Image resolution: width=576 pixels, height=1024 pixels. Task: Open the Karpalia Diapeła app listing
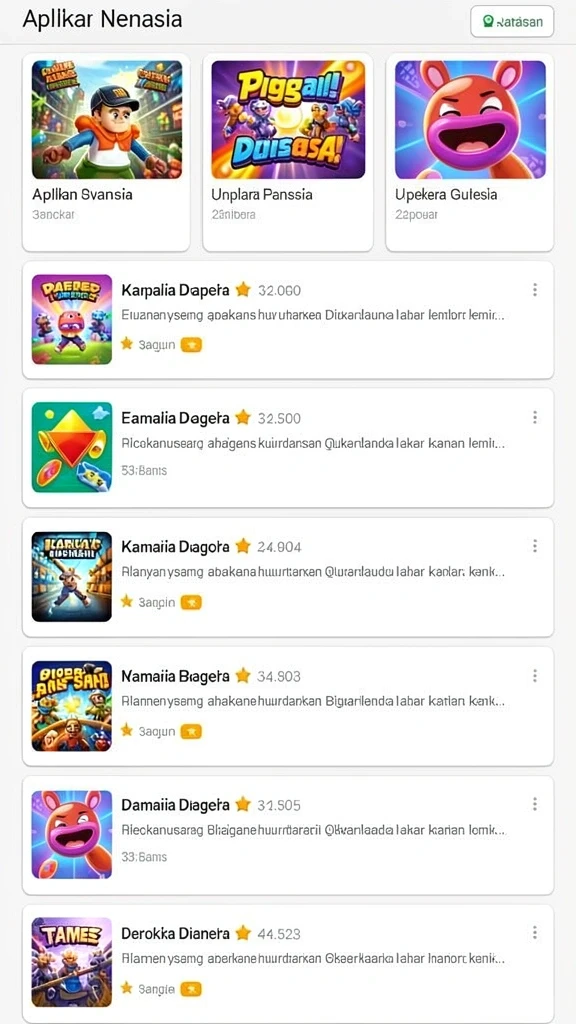point(288,319)
